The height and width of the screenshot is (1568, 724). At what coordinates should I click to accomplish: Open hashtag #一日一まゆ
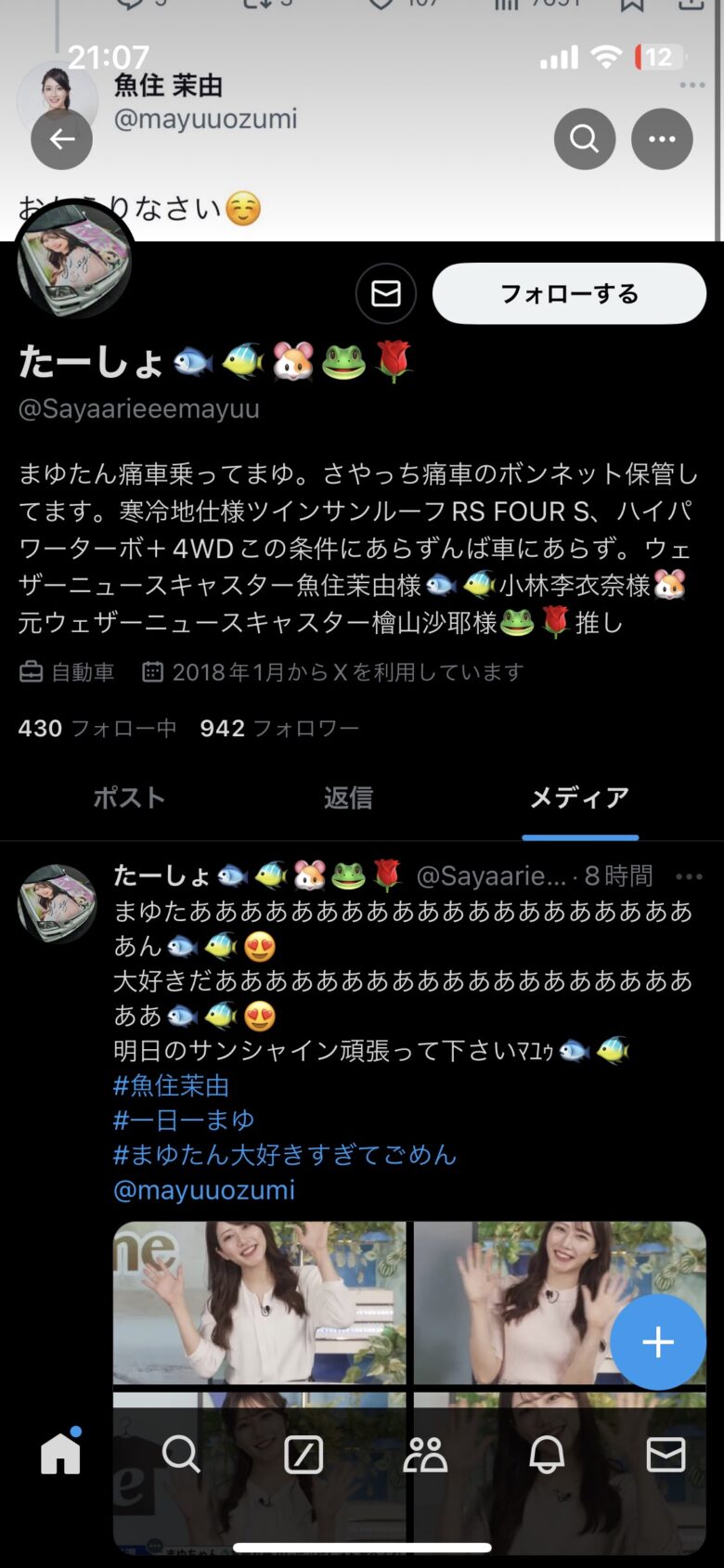pos(184,1120)
